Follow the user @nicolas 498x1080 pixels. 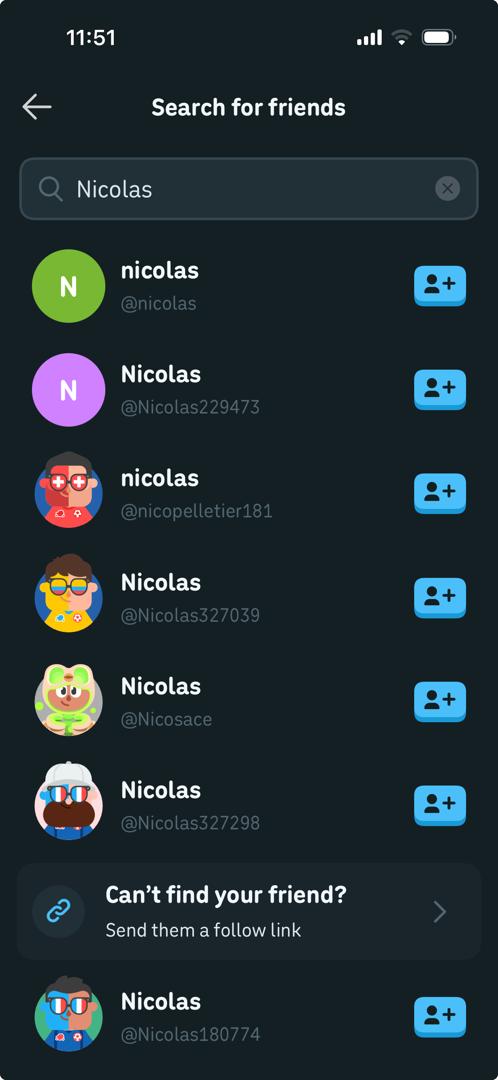click(x=439, y=286)
